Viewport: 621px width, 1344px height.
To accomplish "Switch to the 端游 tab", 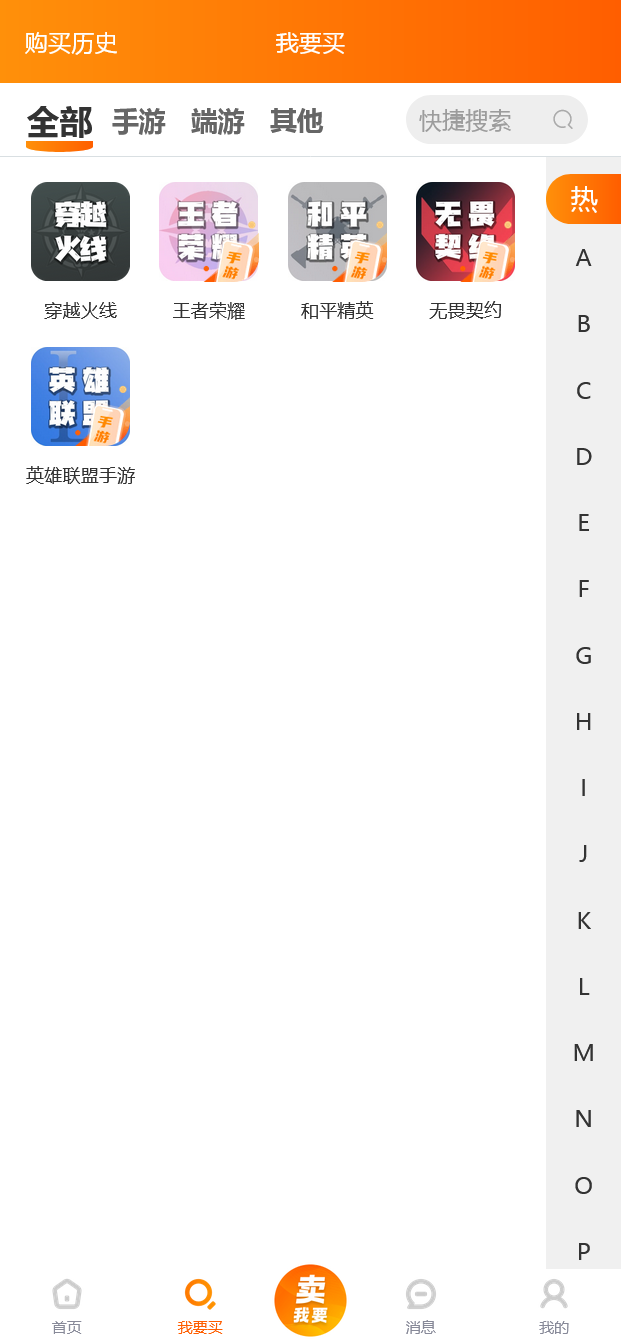I will point(217,122).
